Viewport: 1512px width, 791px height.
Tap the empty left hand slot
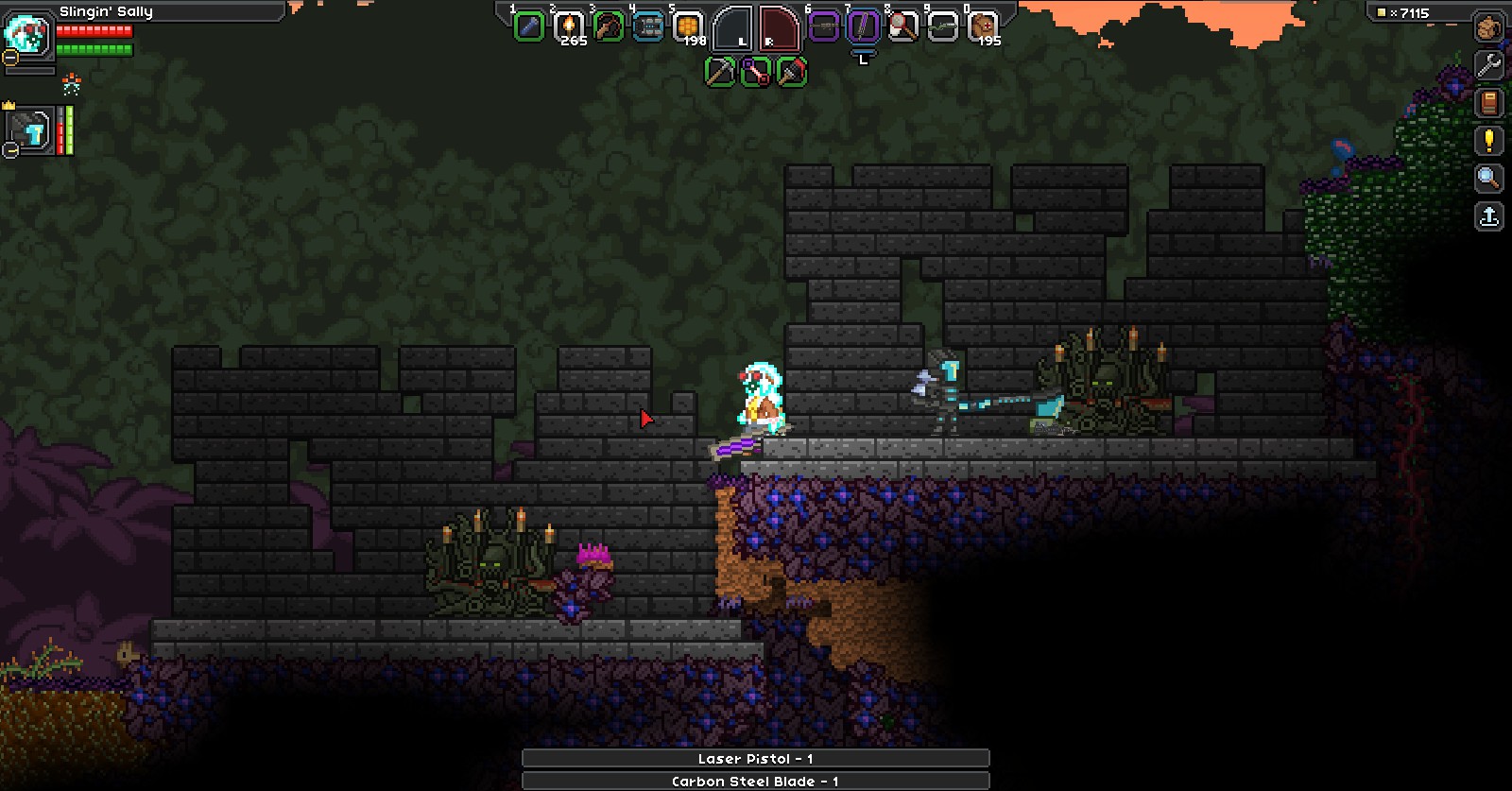tap(732, 28)
